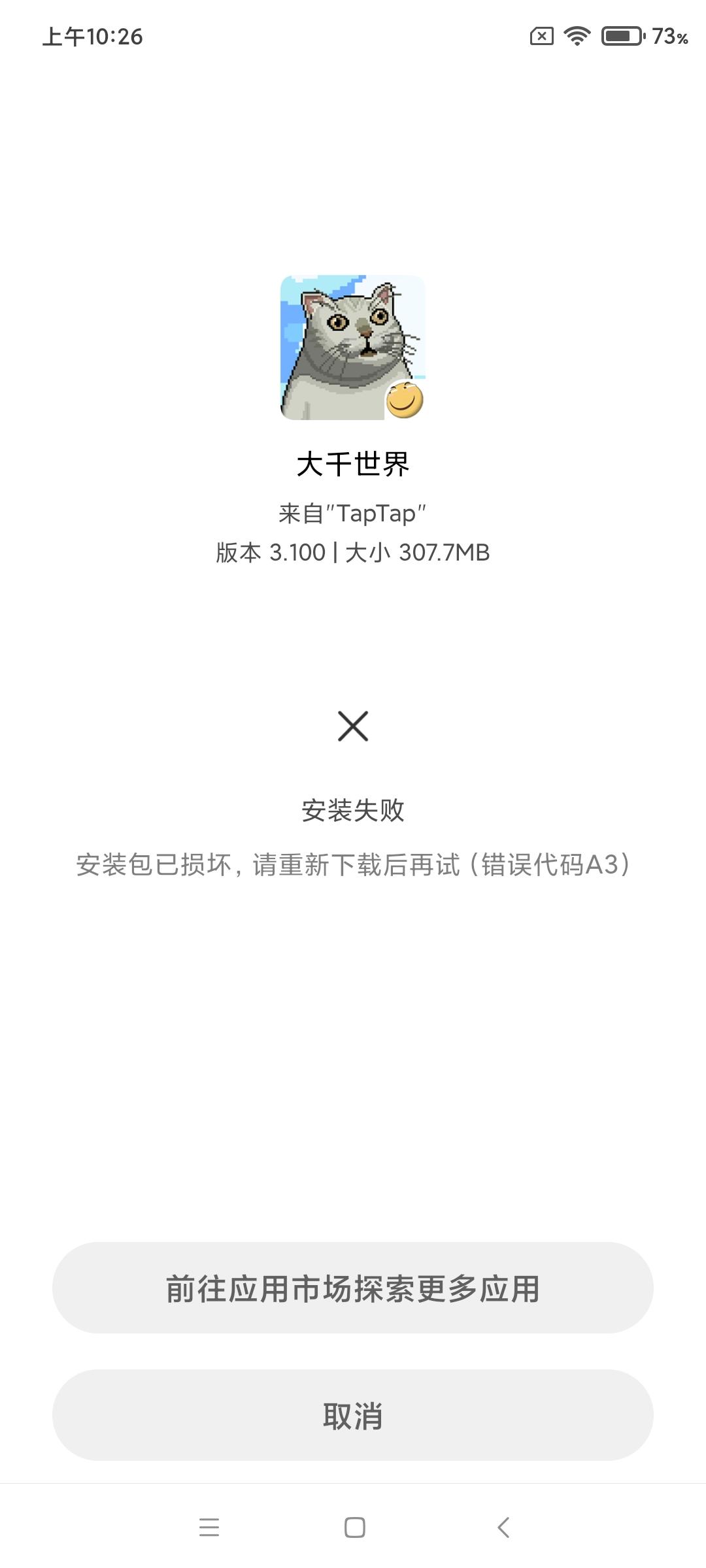Viewport: 706px width, 1568px height.
Task: Cancel with the 取消 button
Action: click(x=353, y=1415)
